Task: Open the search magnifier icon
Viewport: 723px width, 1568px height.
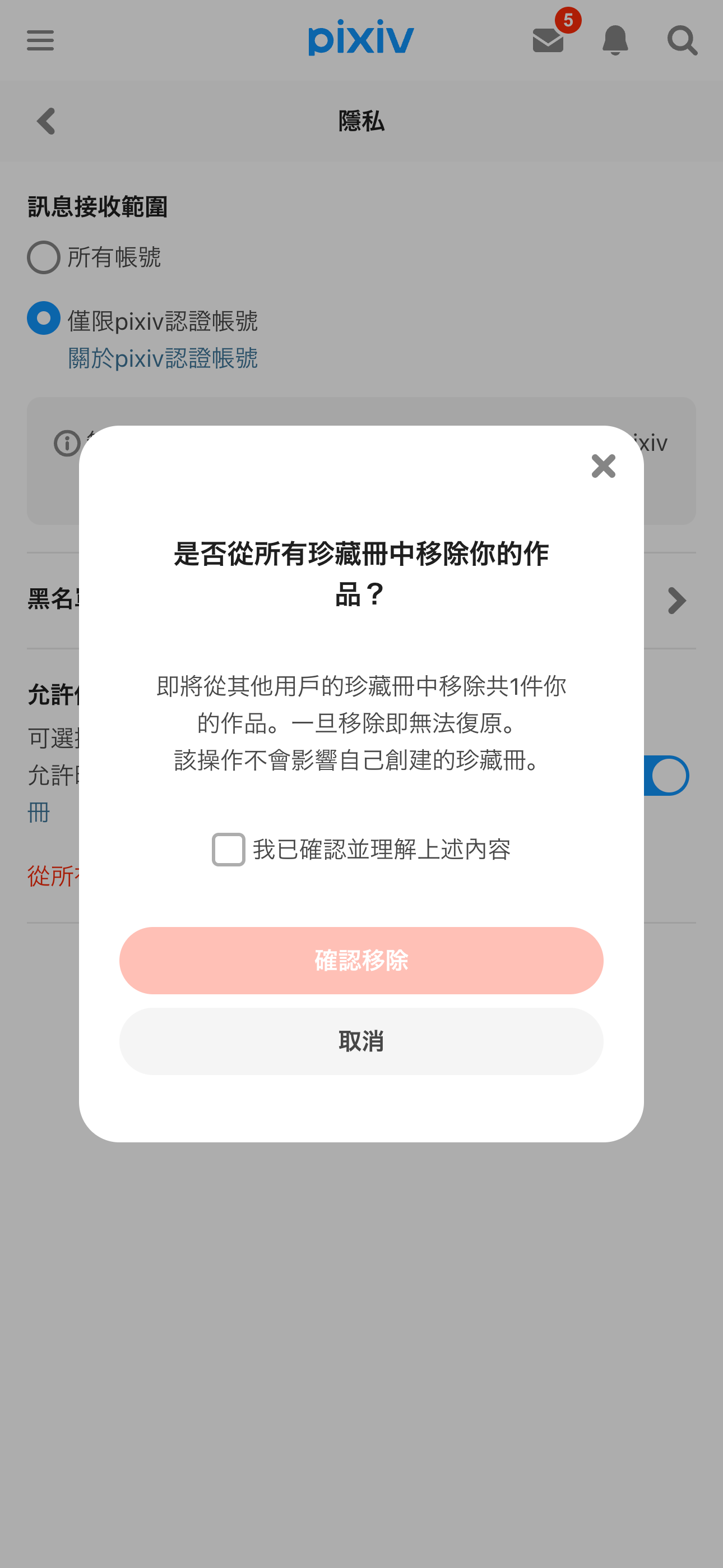Action: [x=682, y=40]
